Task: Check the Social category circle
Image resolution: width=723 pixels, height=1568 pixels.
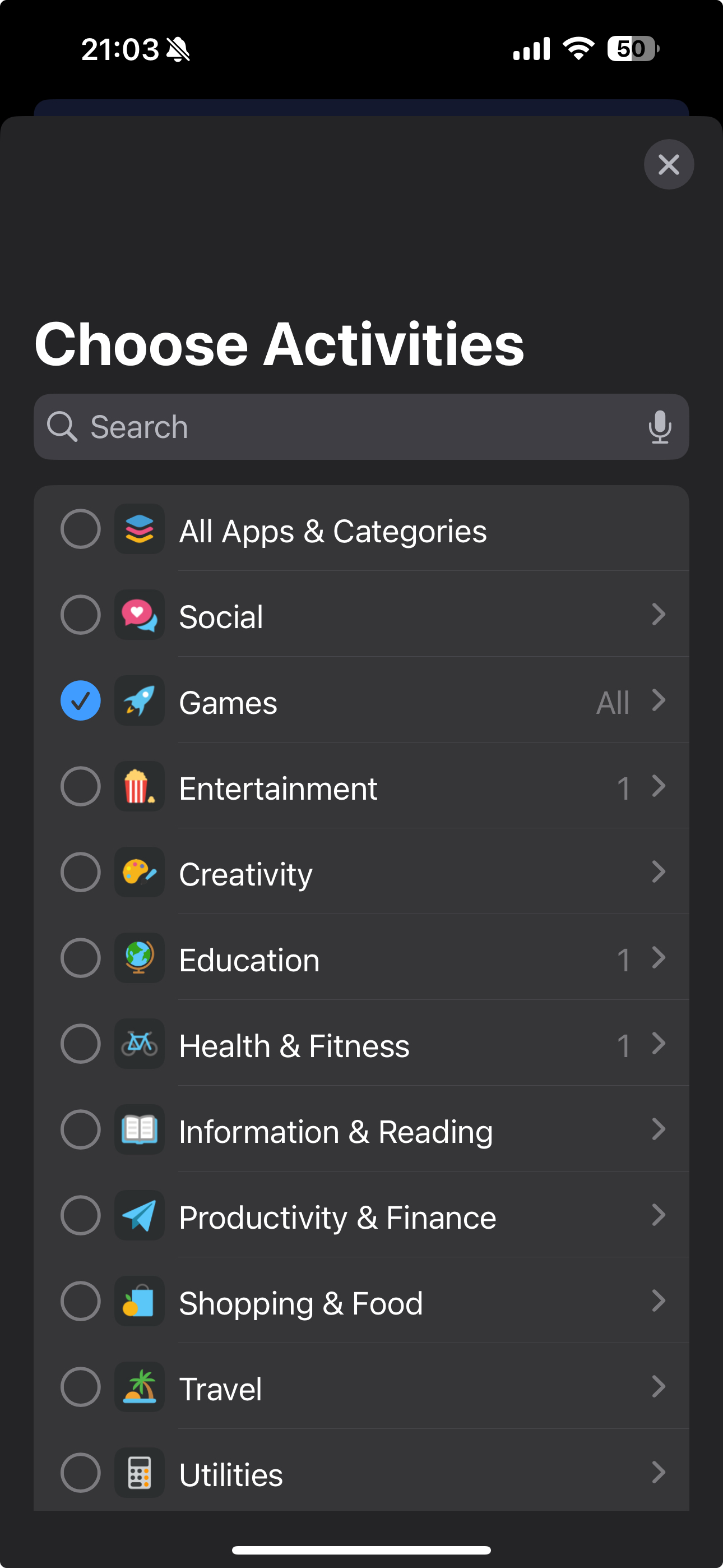Action: [80, 615]
